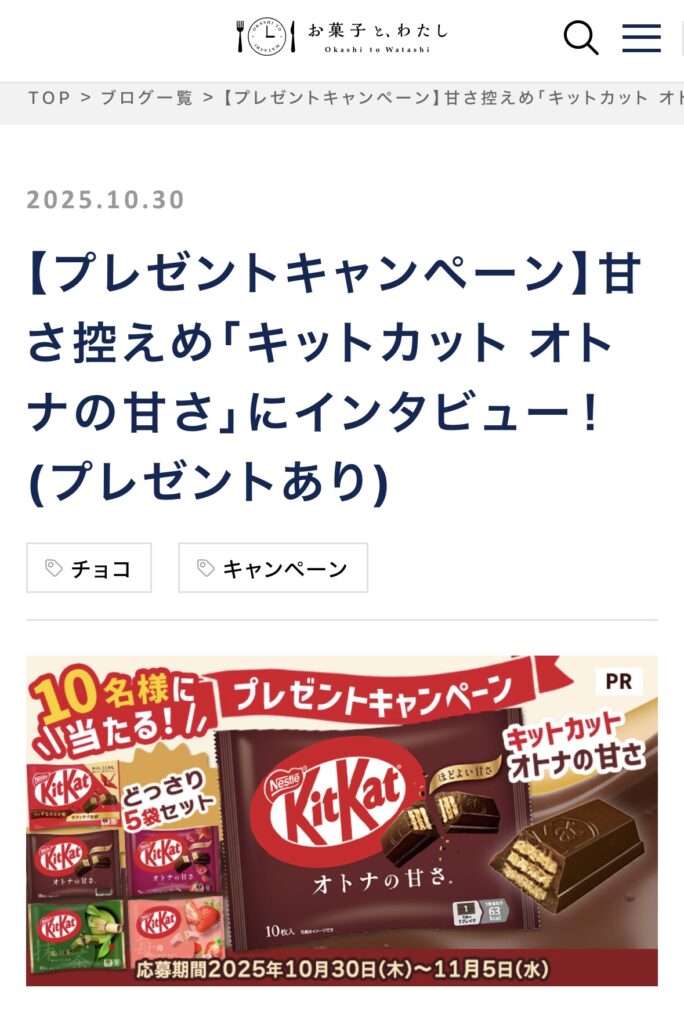
Task: Tap the TOP breadcrumb link
Action: click(49, 98)
